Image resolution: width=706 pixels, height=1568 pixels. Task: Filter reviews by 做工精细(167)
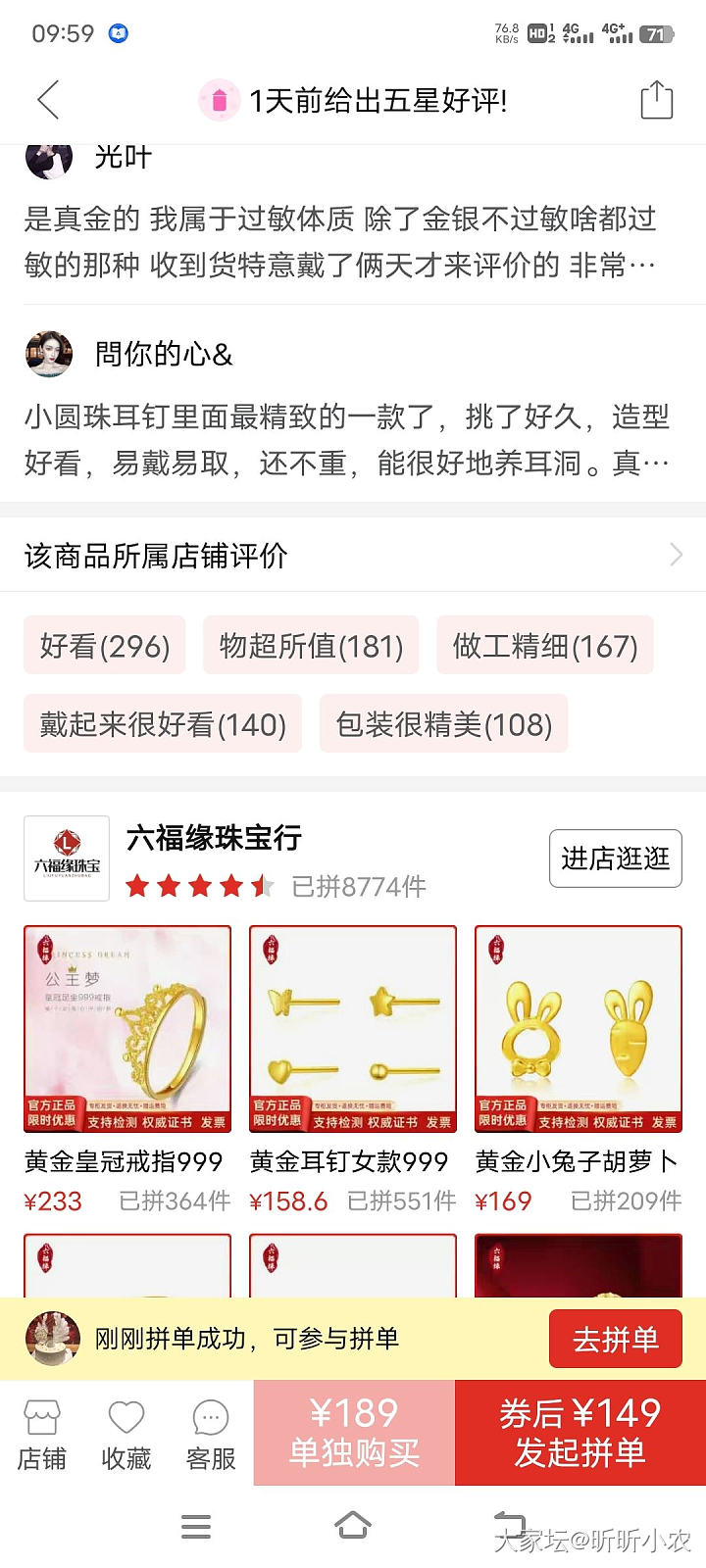pyautogui.click(x=545, y=646)
